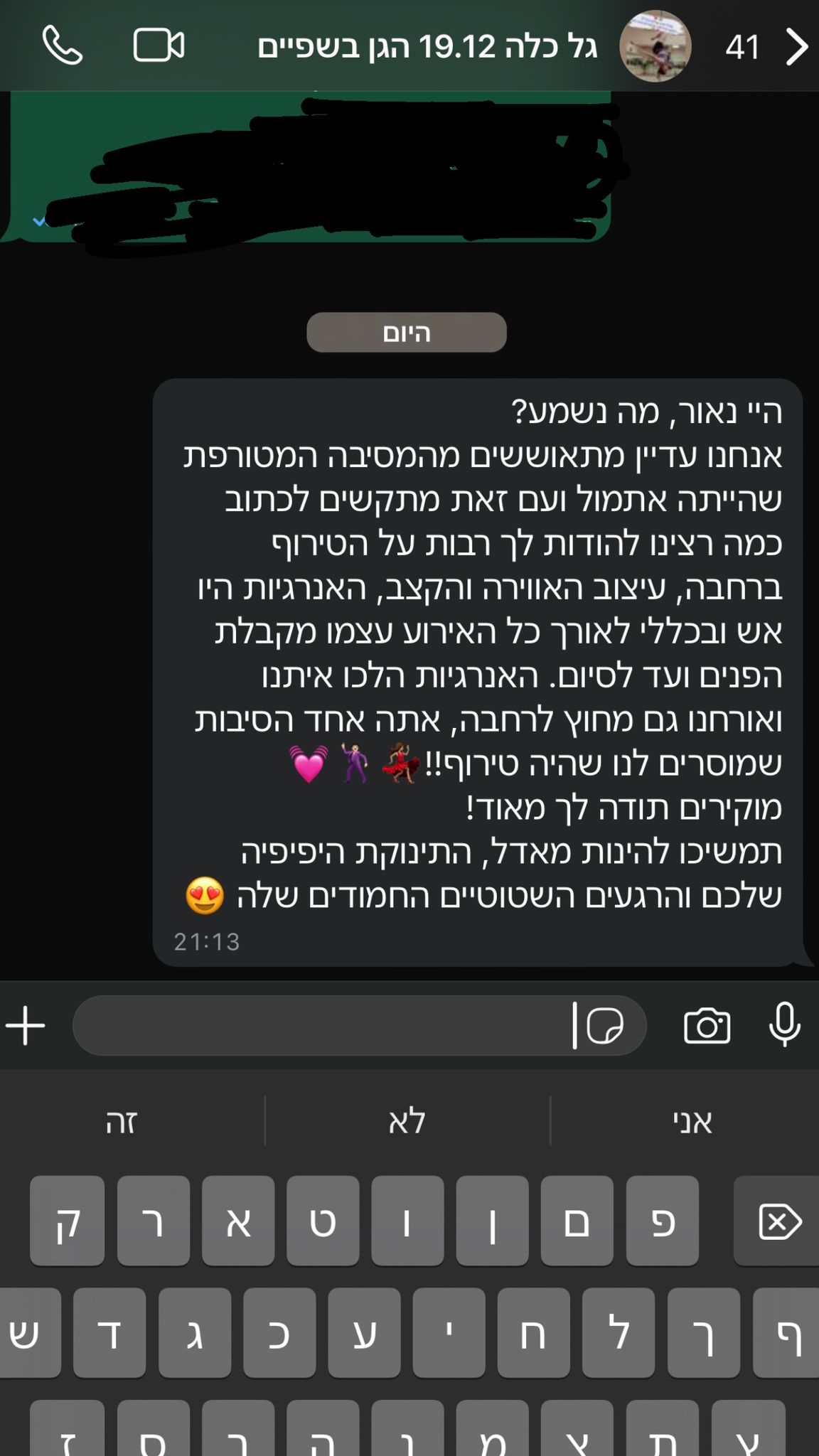
Task: Tap the 21:13 timestamp under the message
Action: click(x=207, y=943)
